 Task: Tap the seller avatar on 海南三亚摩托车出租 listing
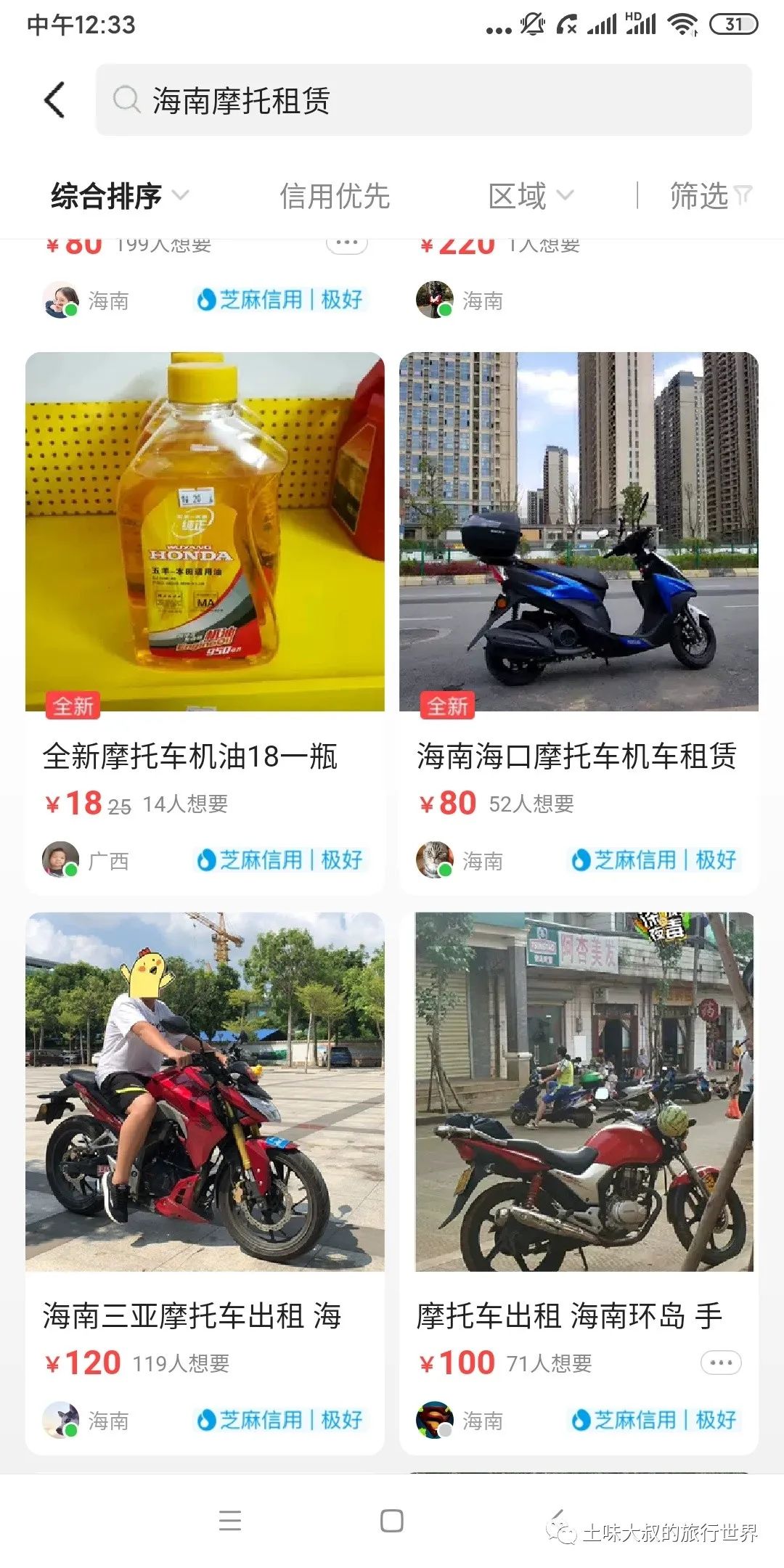click(60, 1420)
